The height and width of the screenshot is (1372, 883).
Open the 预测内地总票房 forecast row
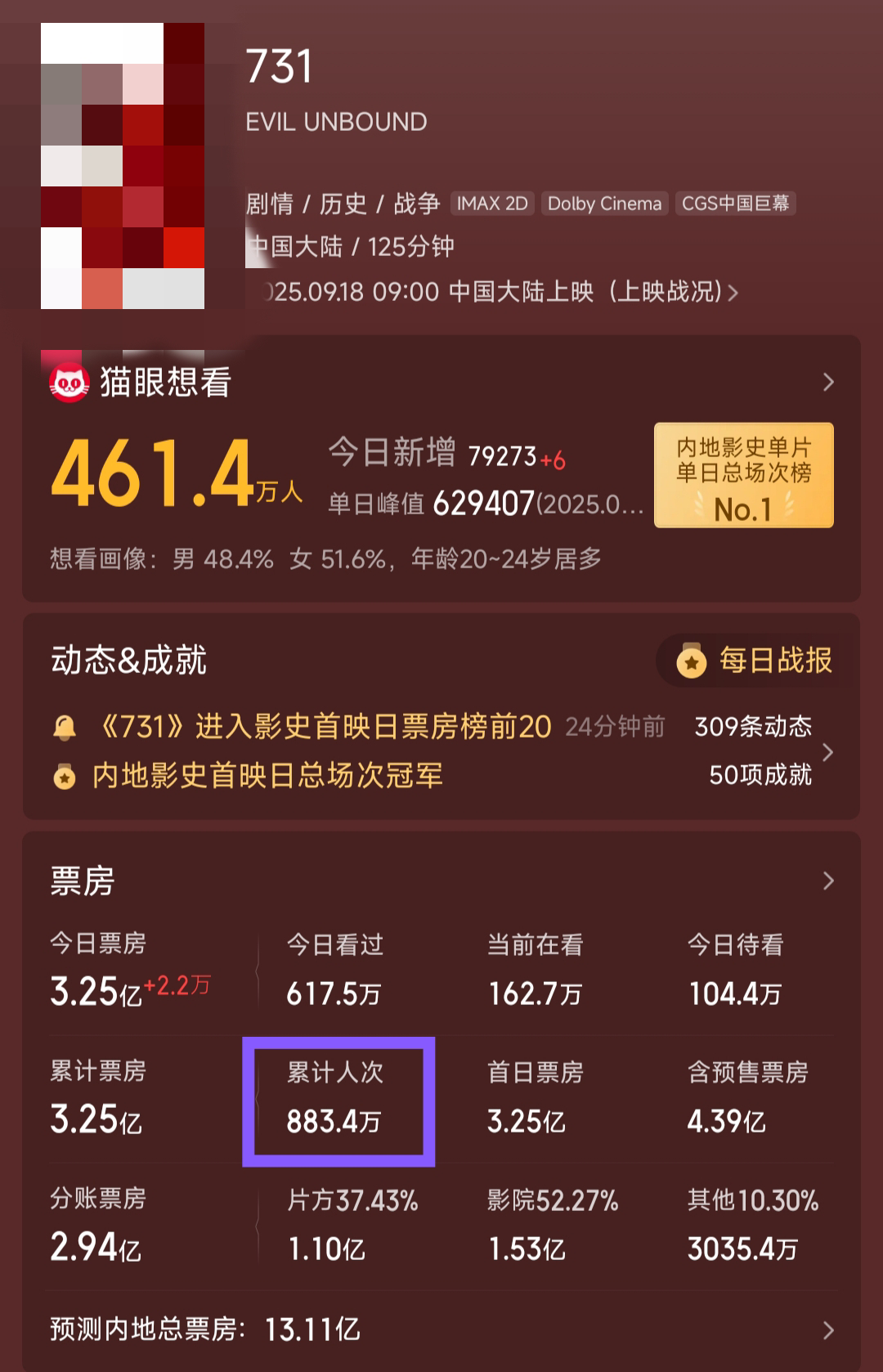(x=441, y=1329)
